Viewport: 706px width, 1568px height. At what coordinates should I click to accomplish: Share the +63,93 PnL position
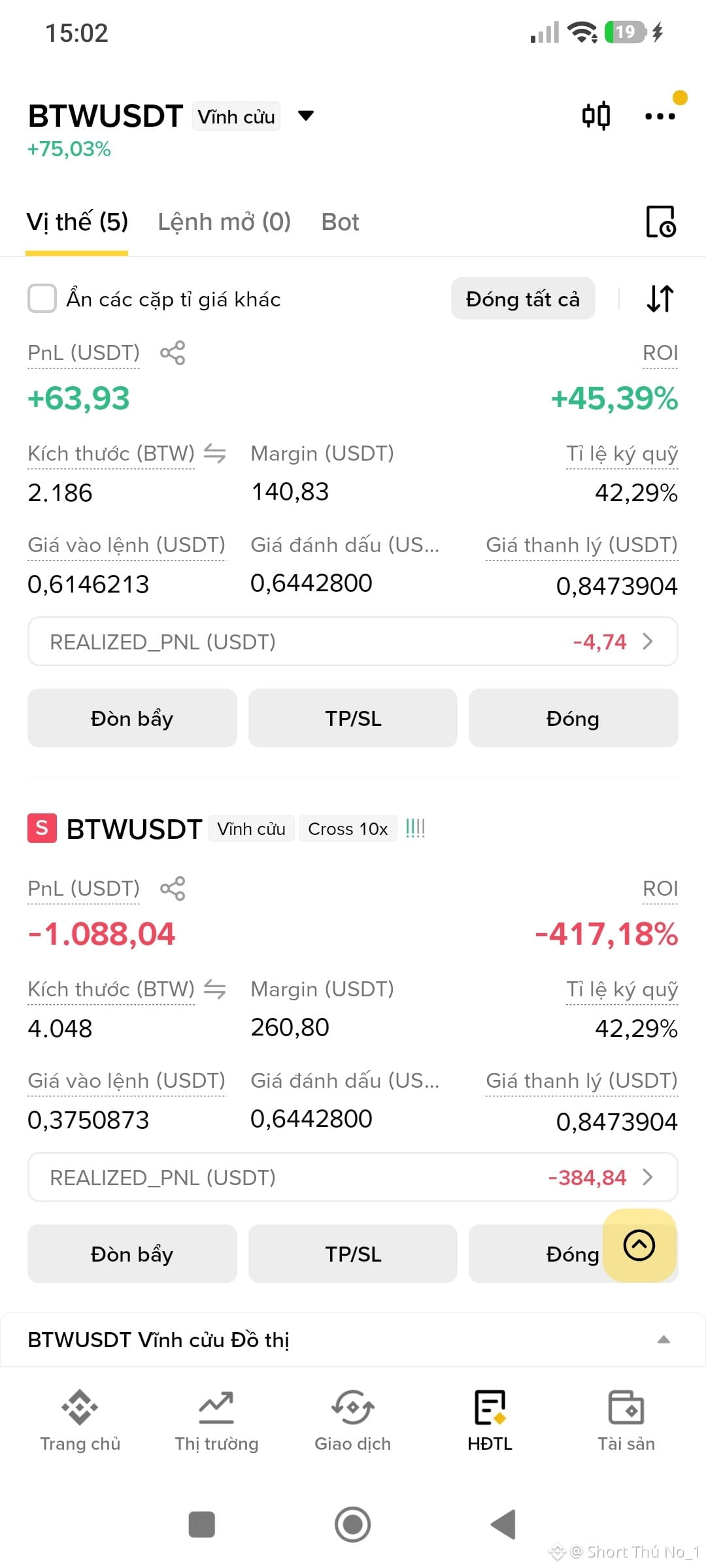pos(173,353)
